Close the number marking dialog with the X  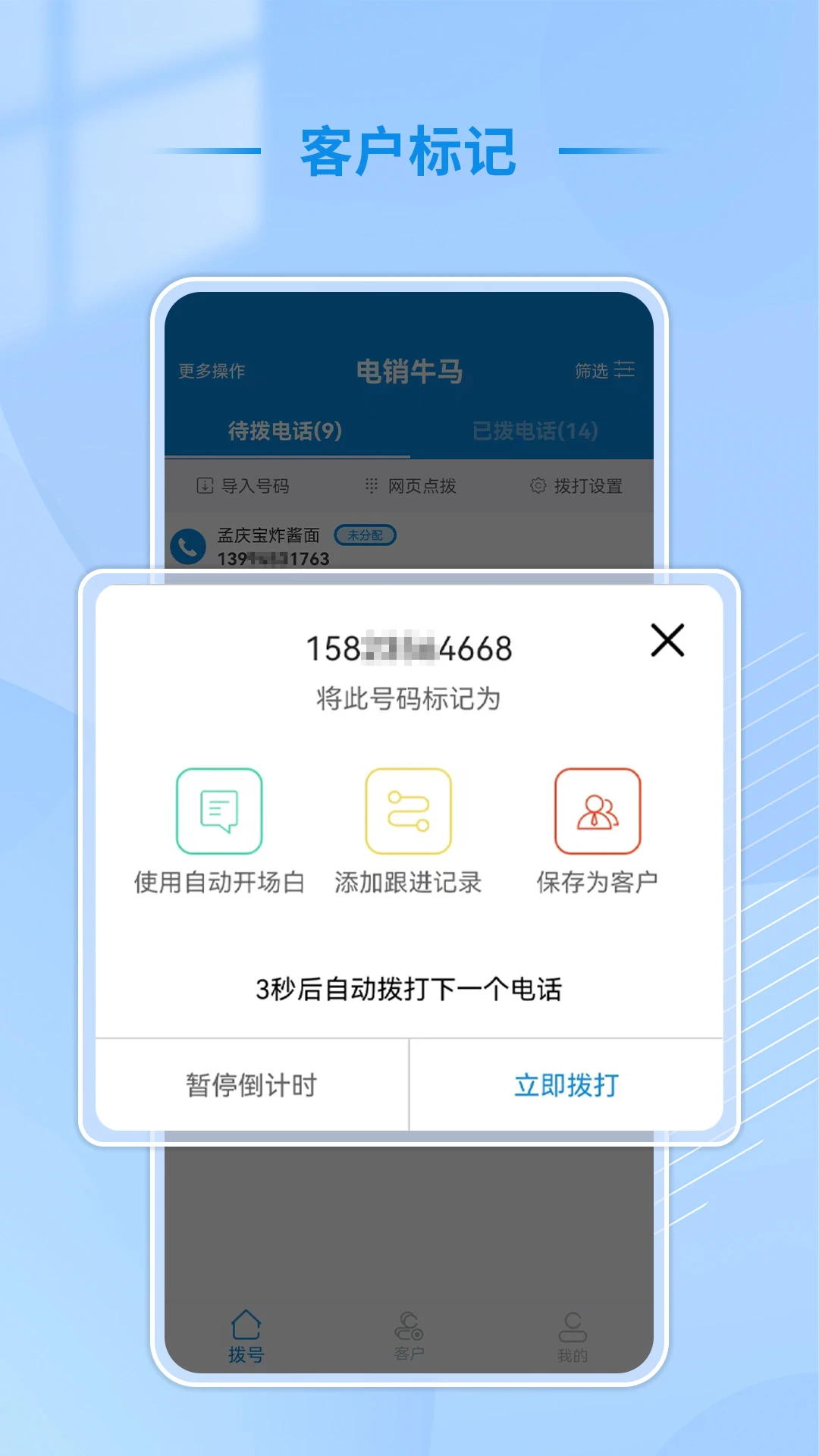click(667, 641)
